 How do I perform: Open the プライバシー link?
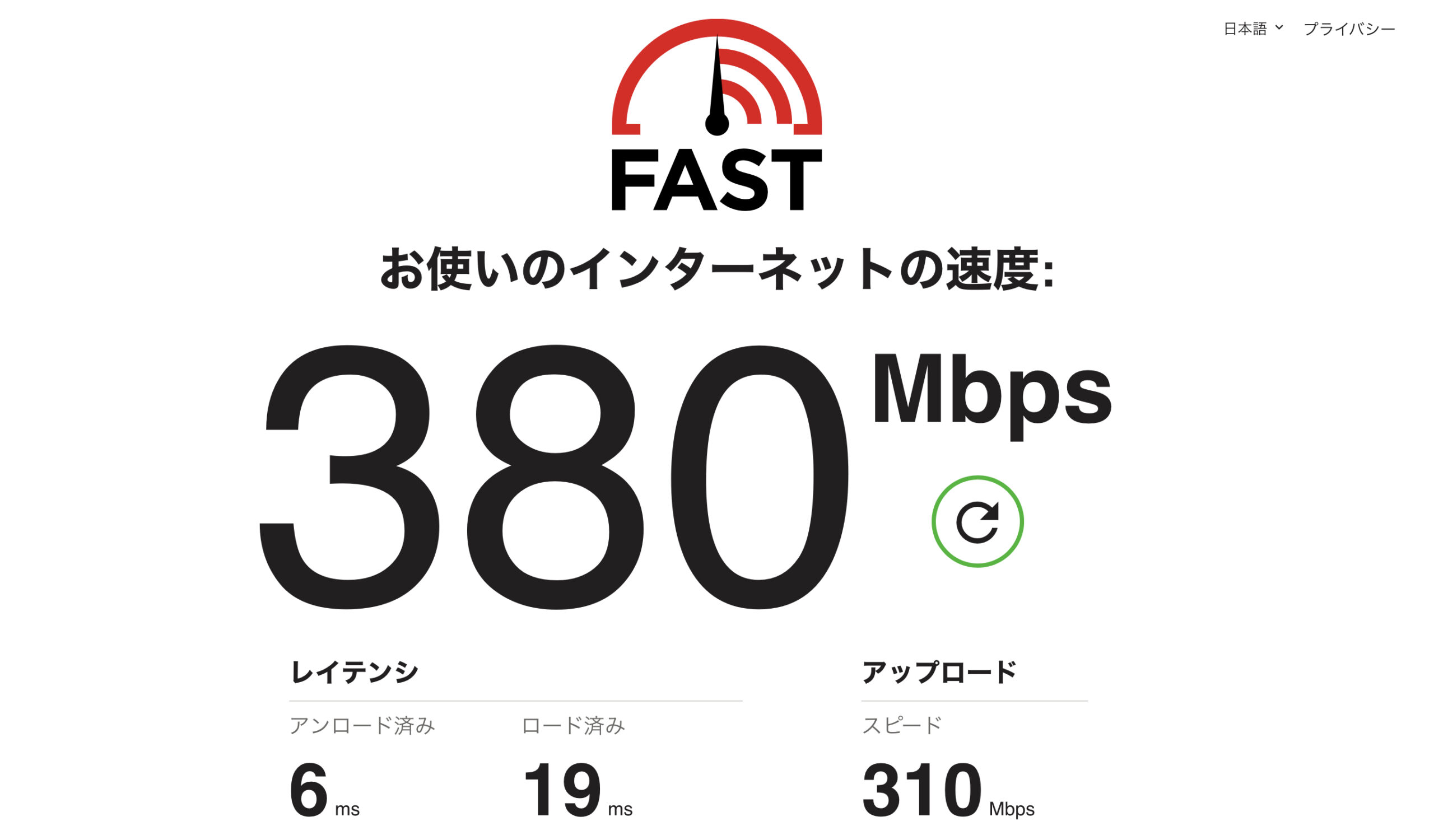pyautogui.click(x=1349, y=29)
